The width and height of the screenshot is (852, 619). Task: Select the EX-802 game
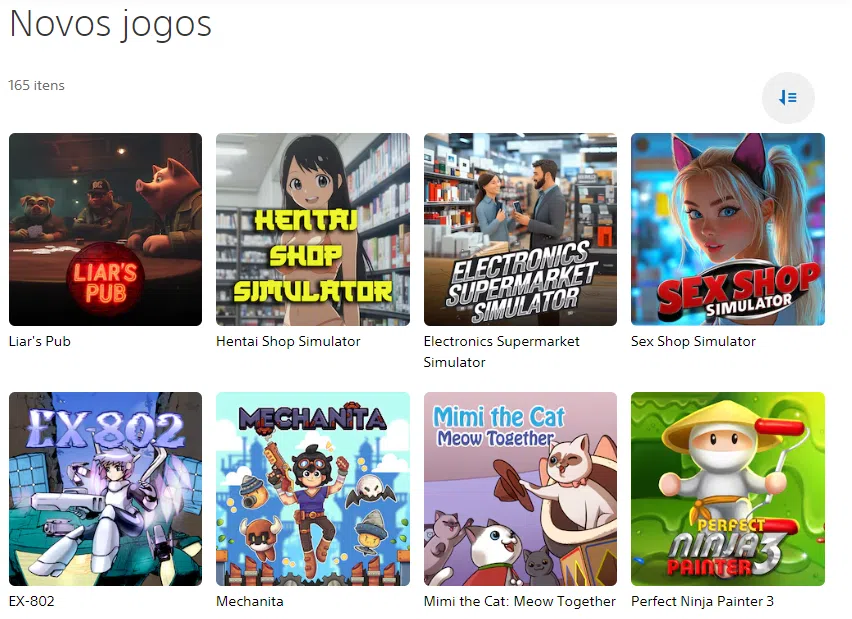click(x=105, y=489)
